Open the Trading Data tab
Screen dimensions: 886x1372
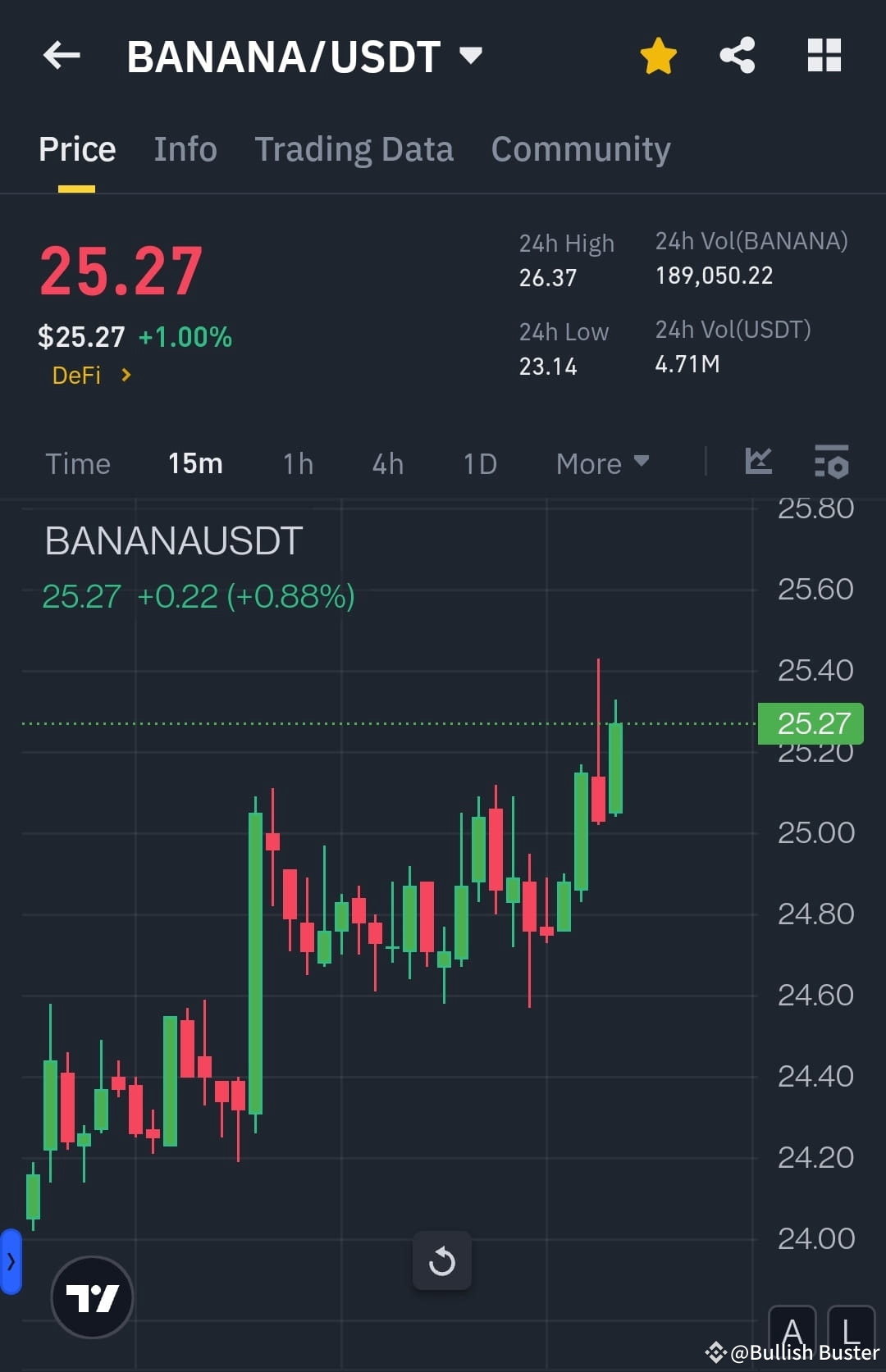354,148
